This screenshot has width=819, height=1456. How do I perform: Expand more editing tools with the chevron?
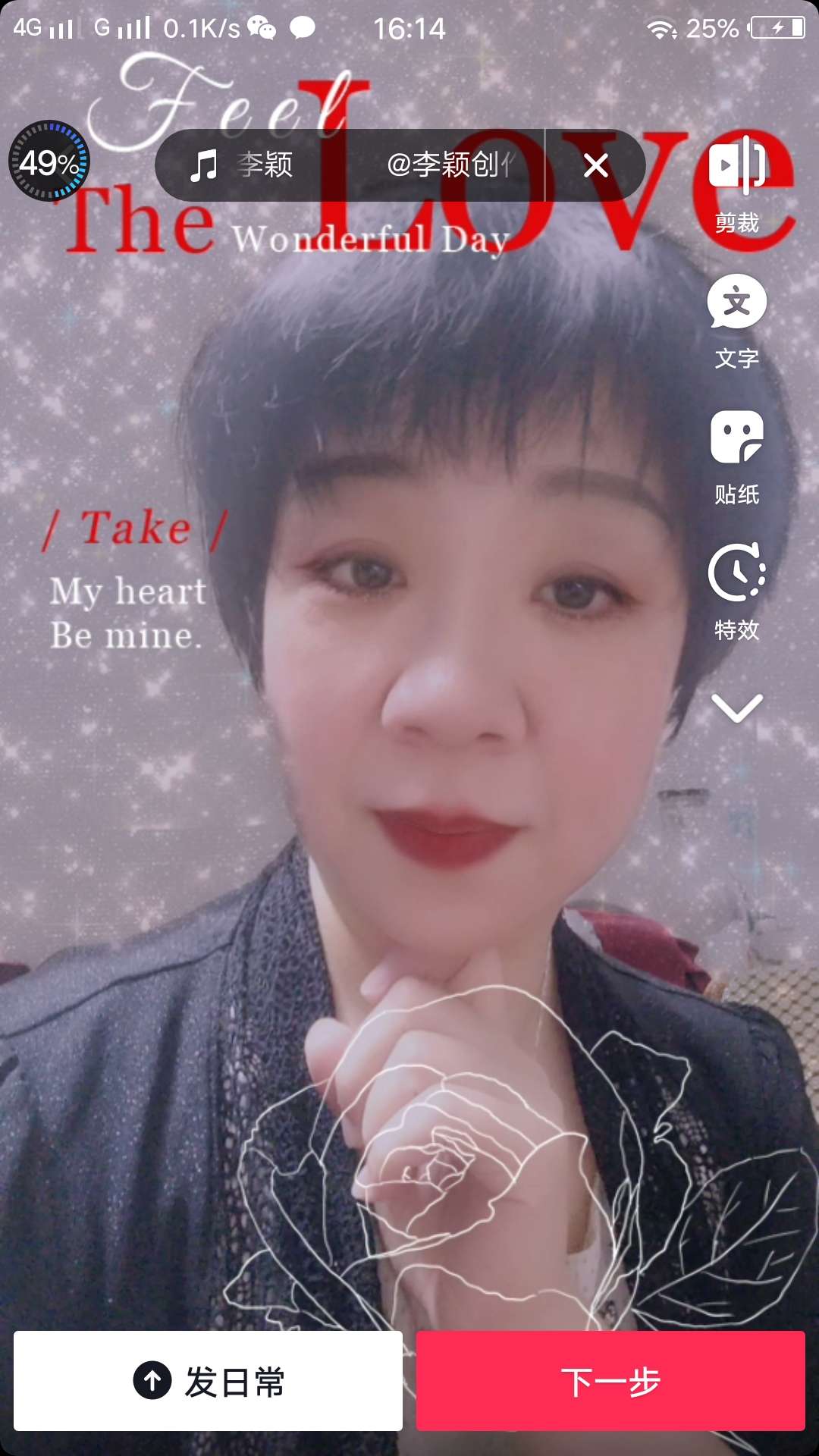(736, 708)
